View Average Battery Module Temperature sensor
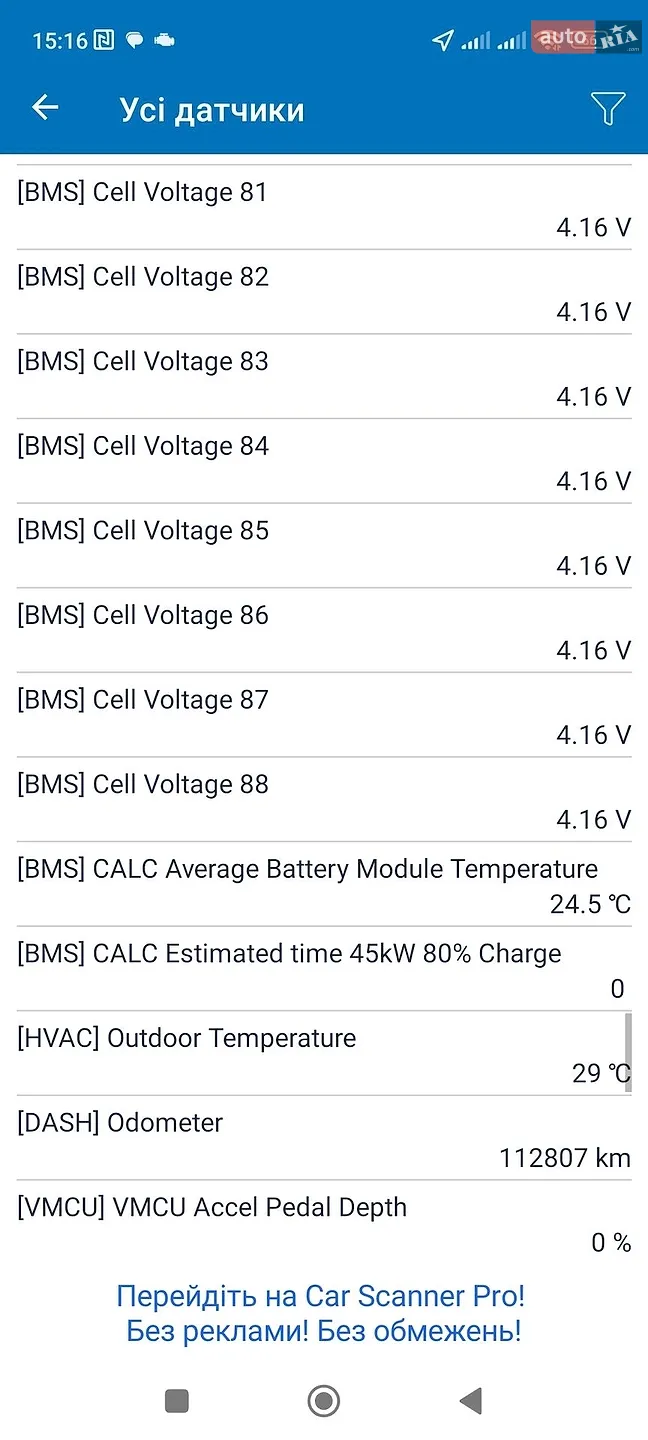 point(324,885)
